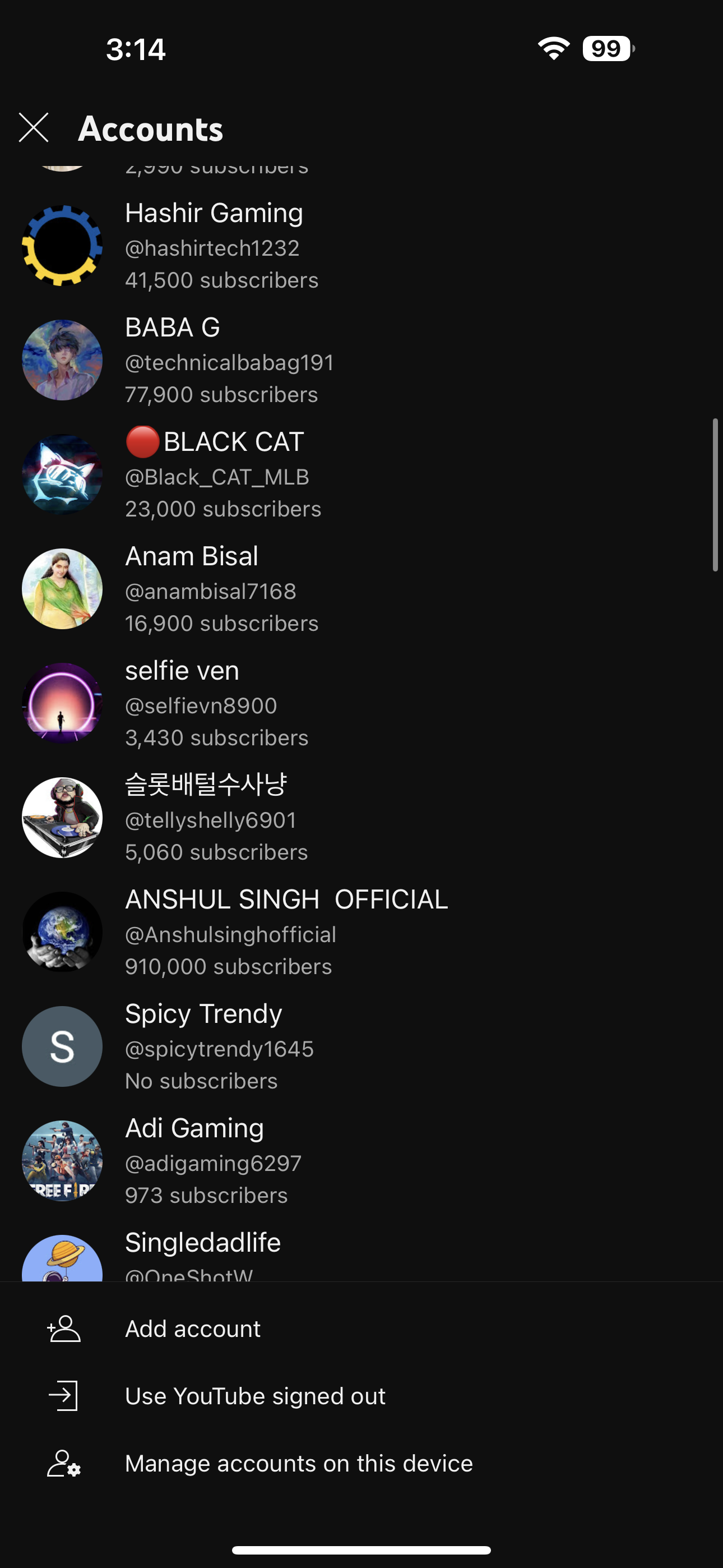This screenshot has height=1568, width=723.
Task: Open Manage accounts on this device
Action: tap(361, 1463)
